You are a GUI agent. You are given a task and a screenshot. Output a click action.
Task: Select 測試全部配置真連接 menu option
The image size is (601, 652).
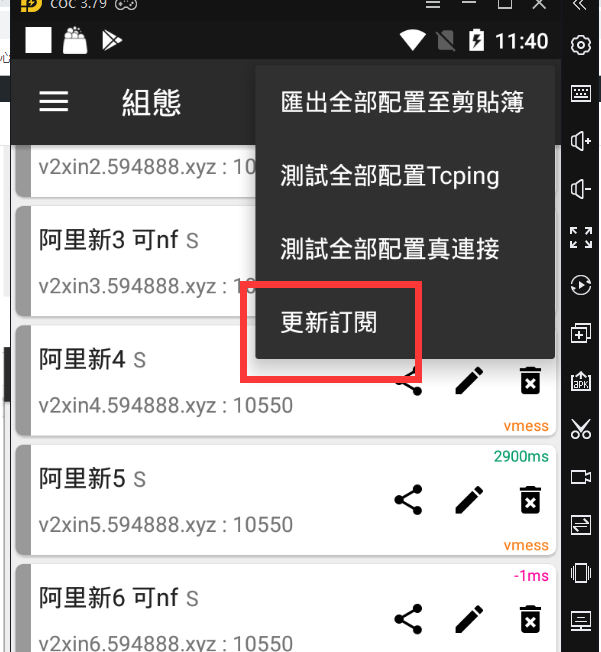point(390,248)
